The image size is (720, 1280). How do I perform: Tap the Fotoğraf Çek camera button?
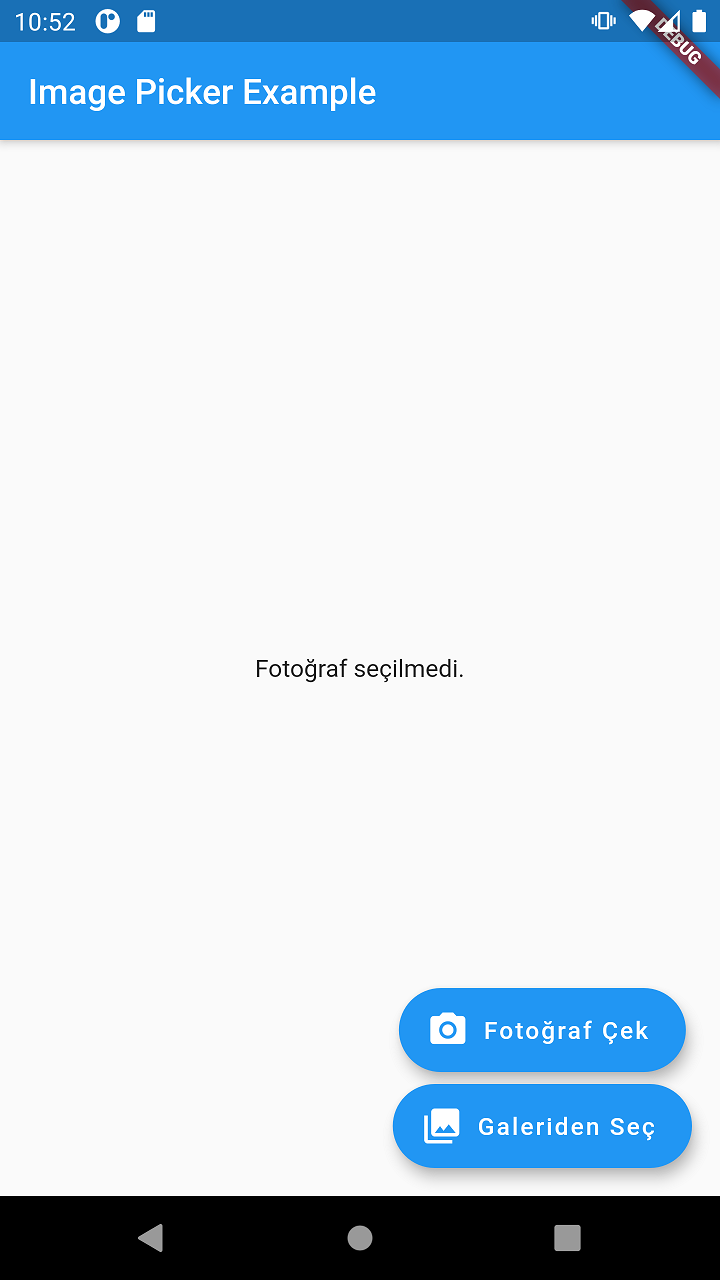pyautogui.click(x=542, y=1030)
